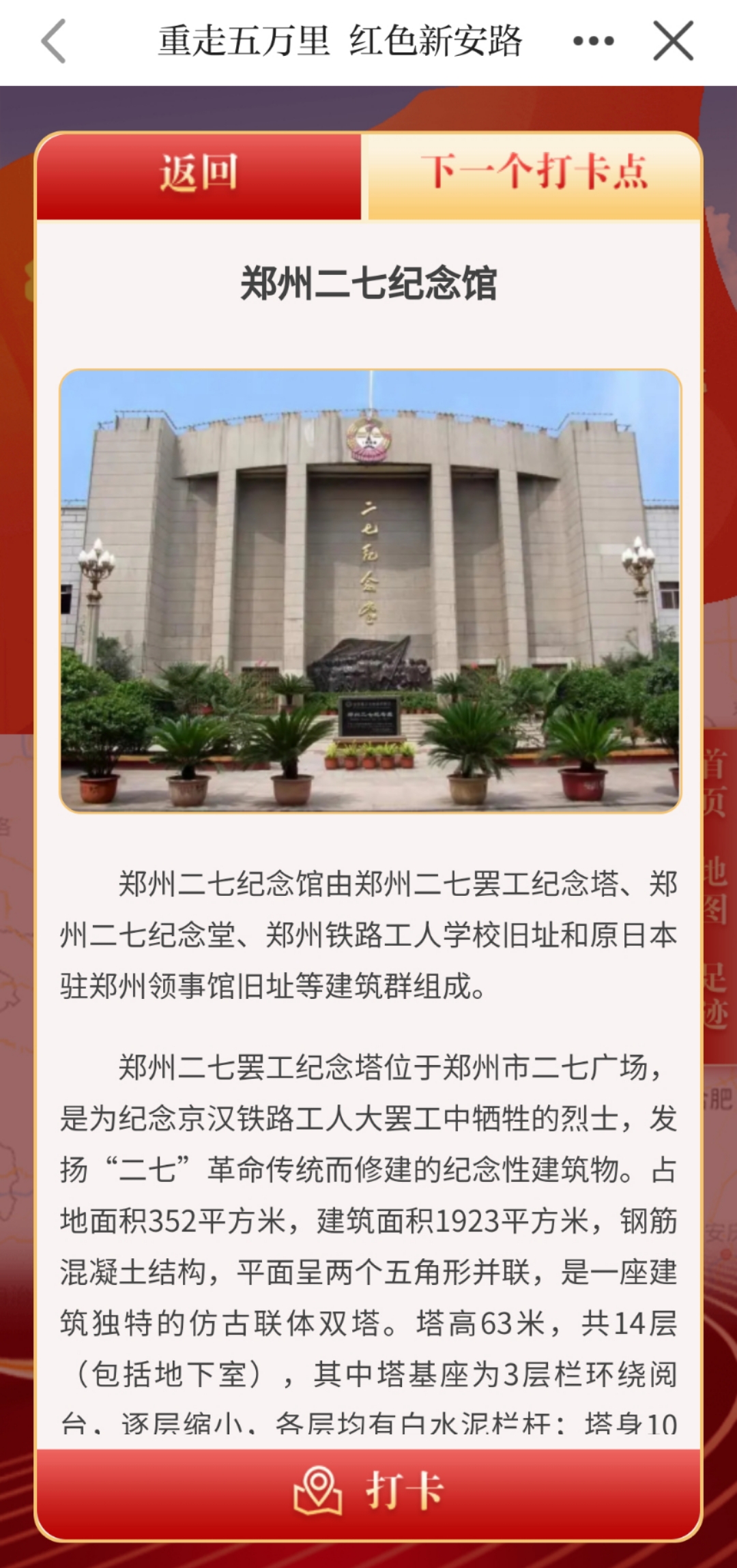Close the page with the X

[x=673, y=41]
